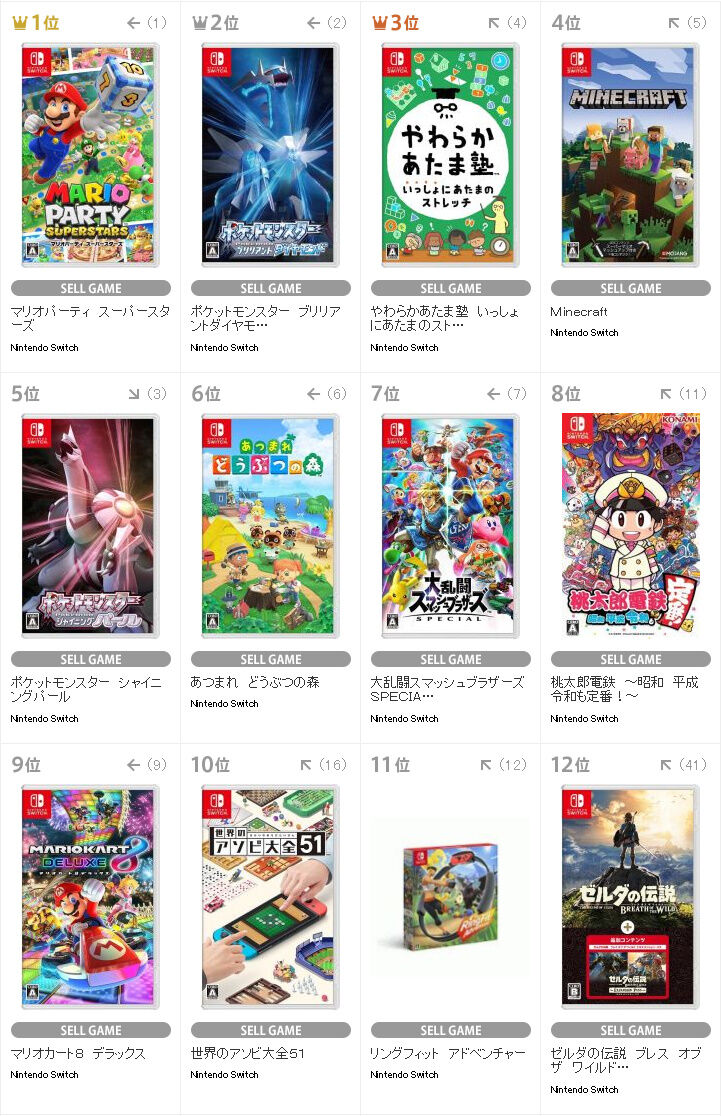
Task: Tap SELL GAME under やわらかあたま塾
Action: click(451, 288)
